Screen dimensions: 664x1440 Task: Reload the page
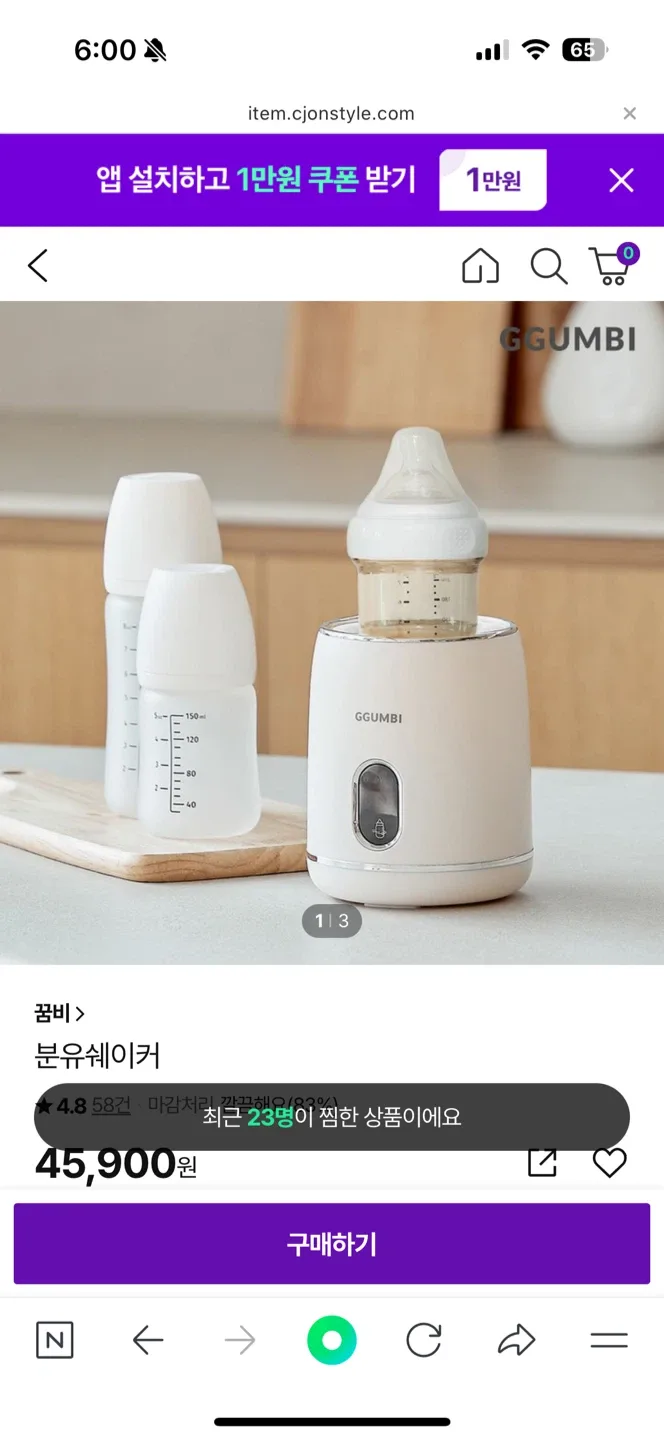(x=423, y=1340)
